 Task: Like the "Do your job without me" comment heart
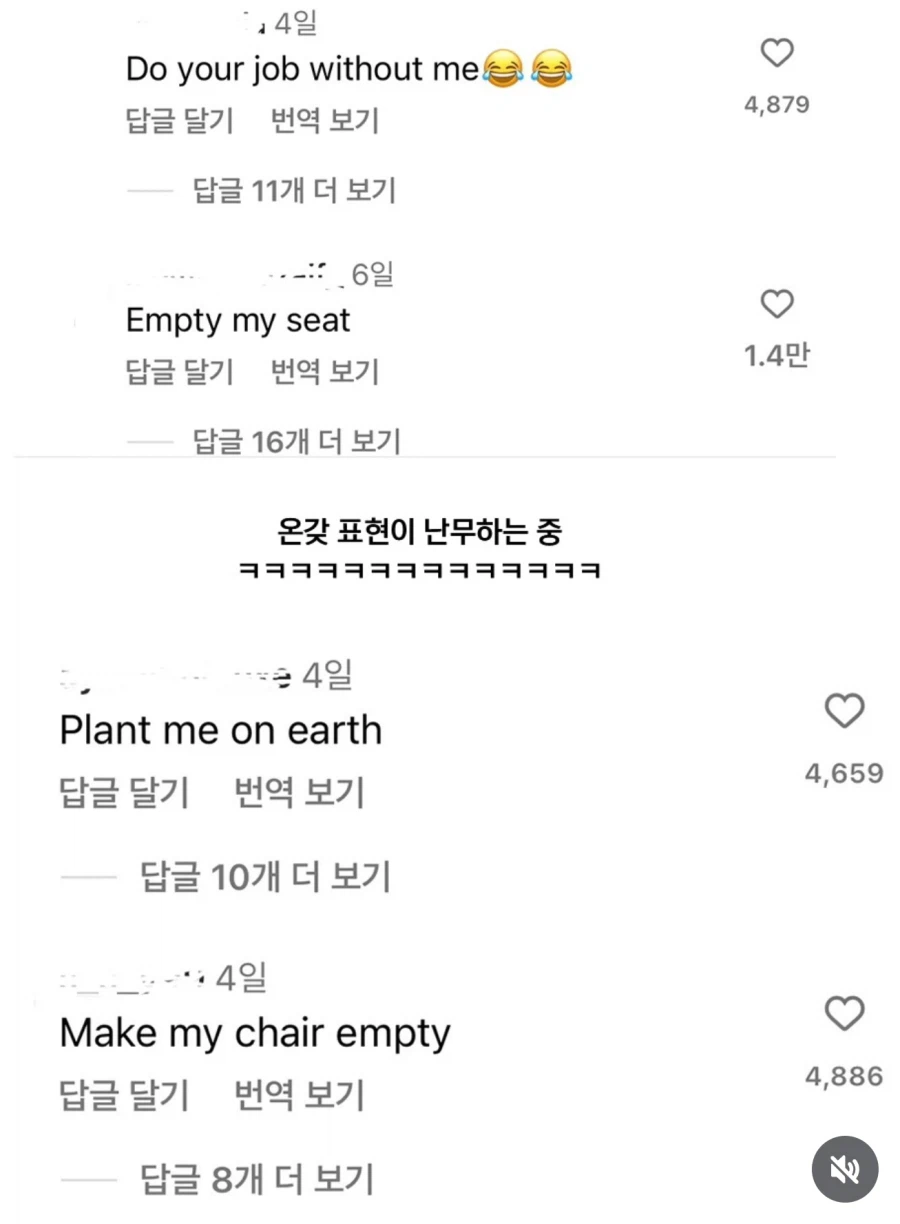(x=777, y=54)
